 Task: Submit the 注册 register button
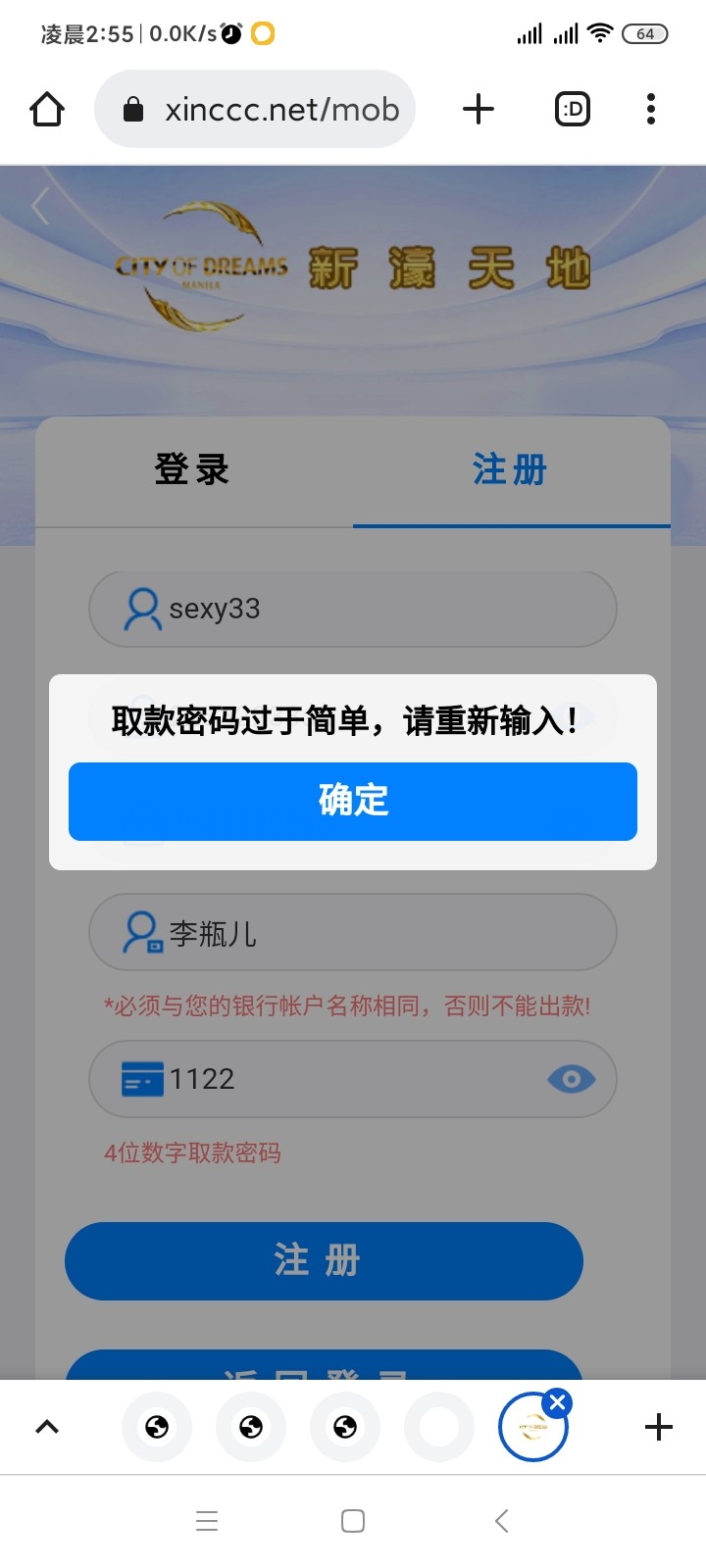point(324,1260)
